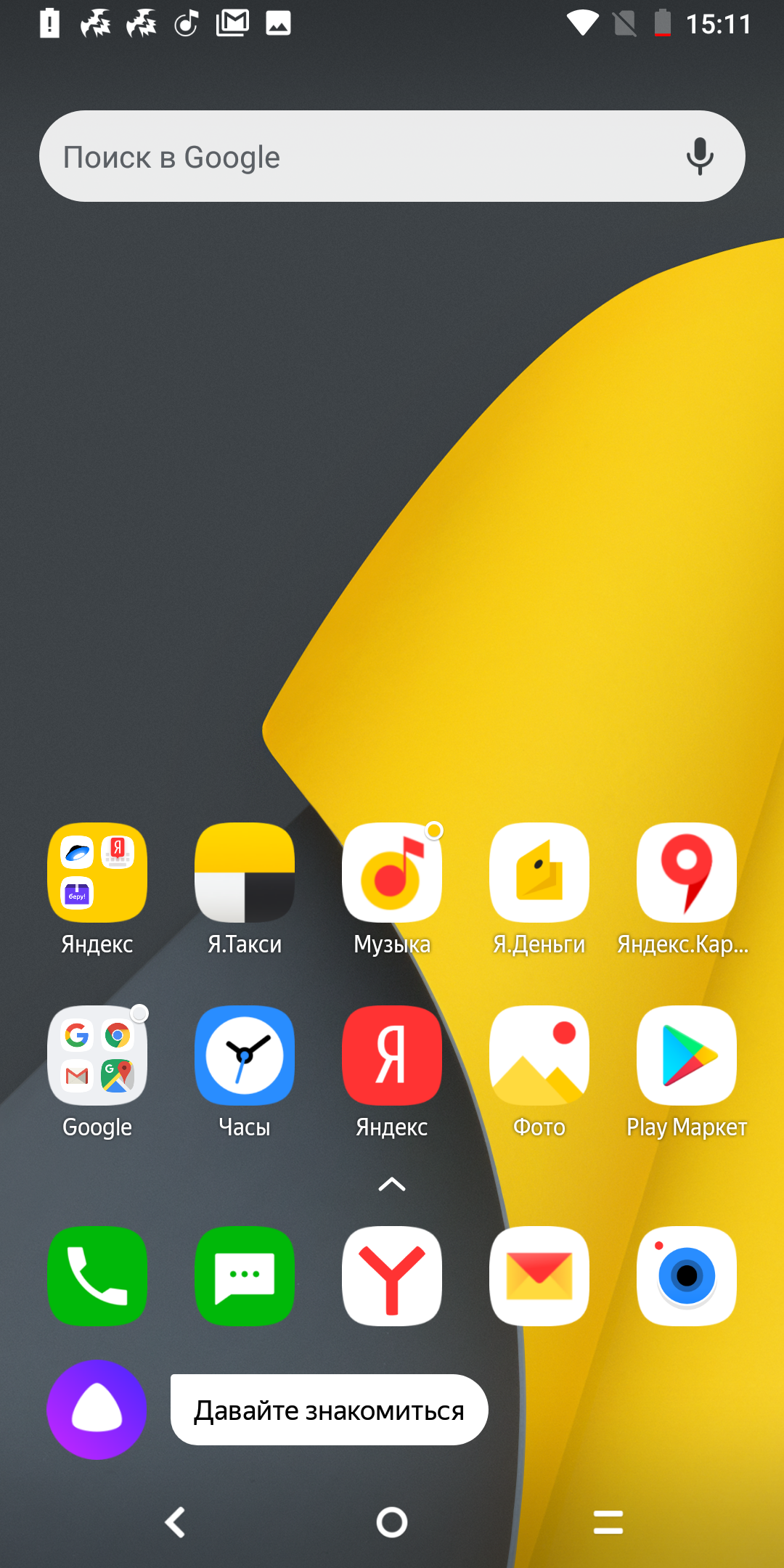Open the Google apps folder
The image size is (784, 1568).
[97, 1055]
